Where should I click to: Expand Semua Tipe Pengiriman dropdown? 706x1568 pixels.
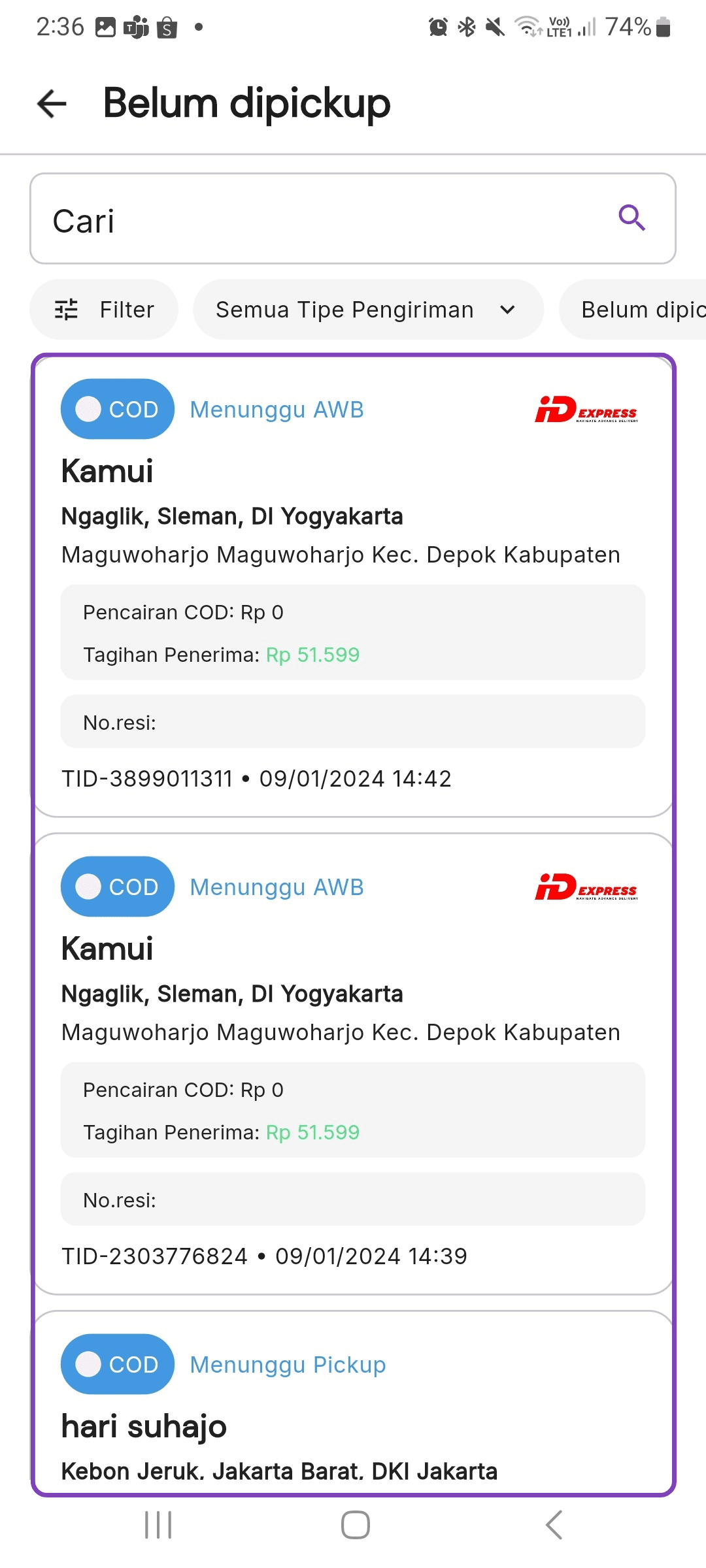point(367,310)
